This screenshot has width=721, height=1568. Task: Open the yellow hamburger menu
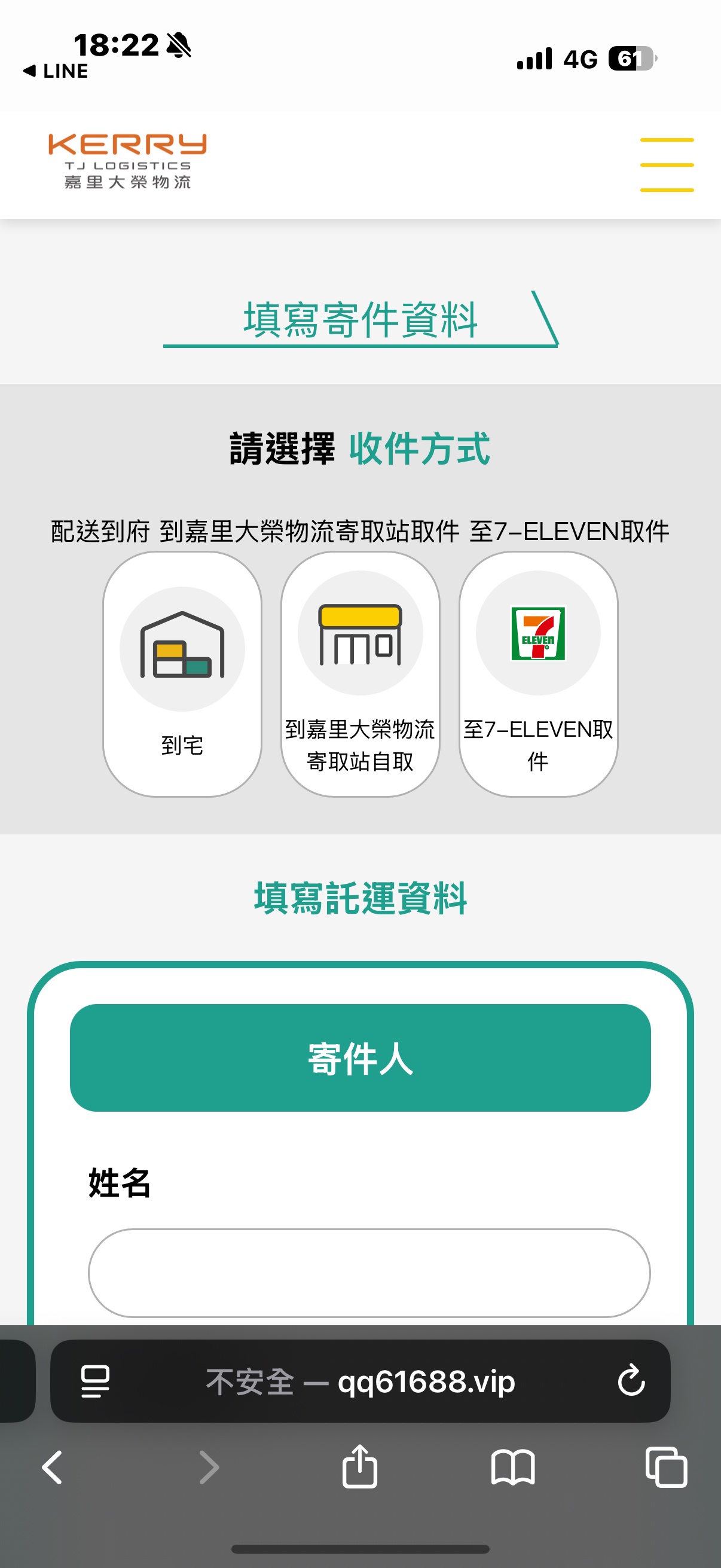[x=666, y=165]
